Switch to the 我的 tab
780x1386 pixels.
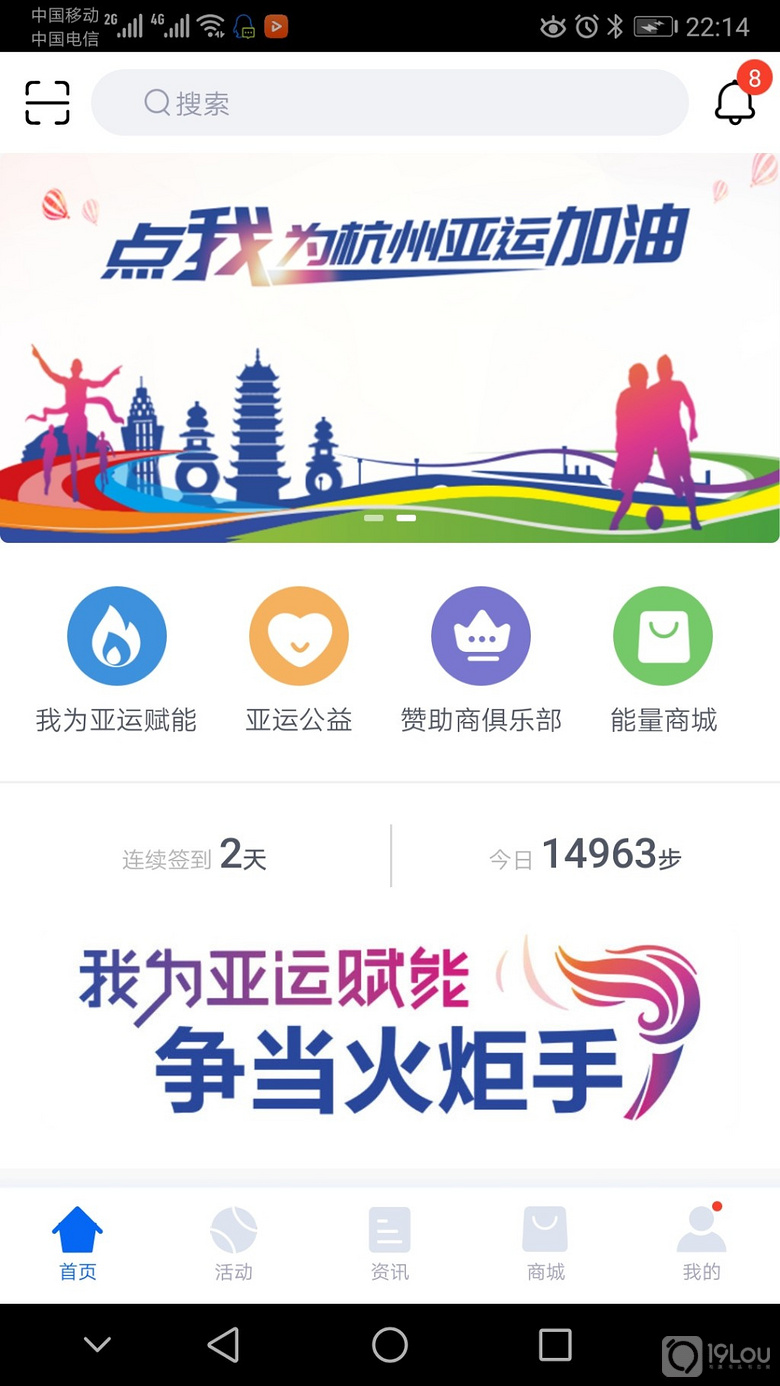click(x=701, y=1244)
